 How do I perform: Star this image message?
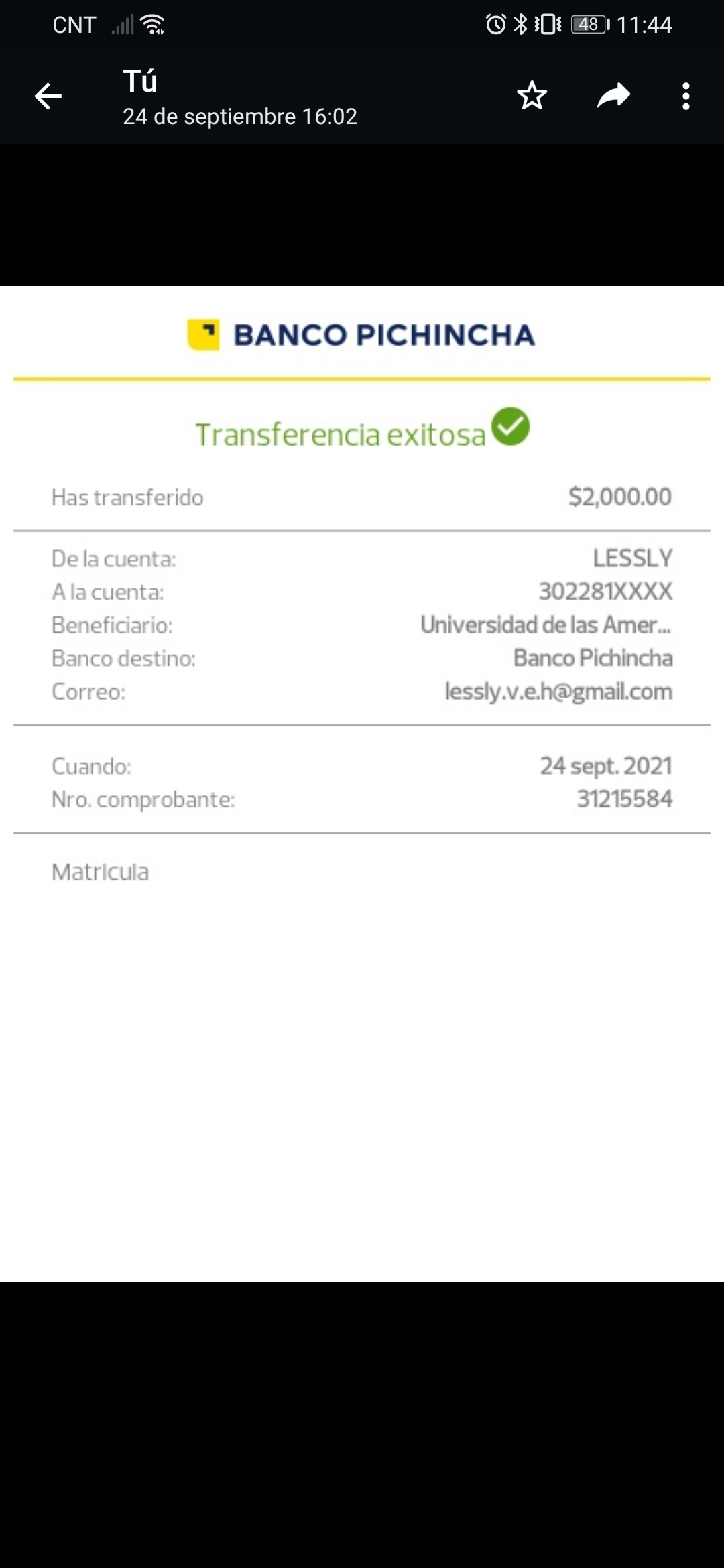click(532, 96)
